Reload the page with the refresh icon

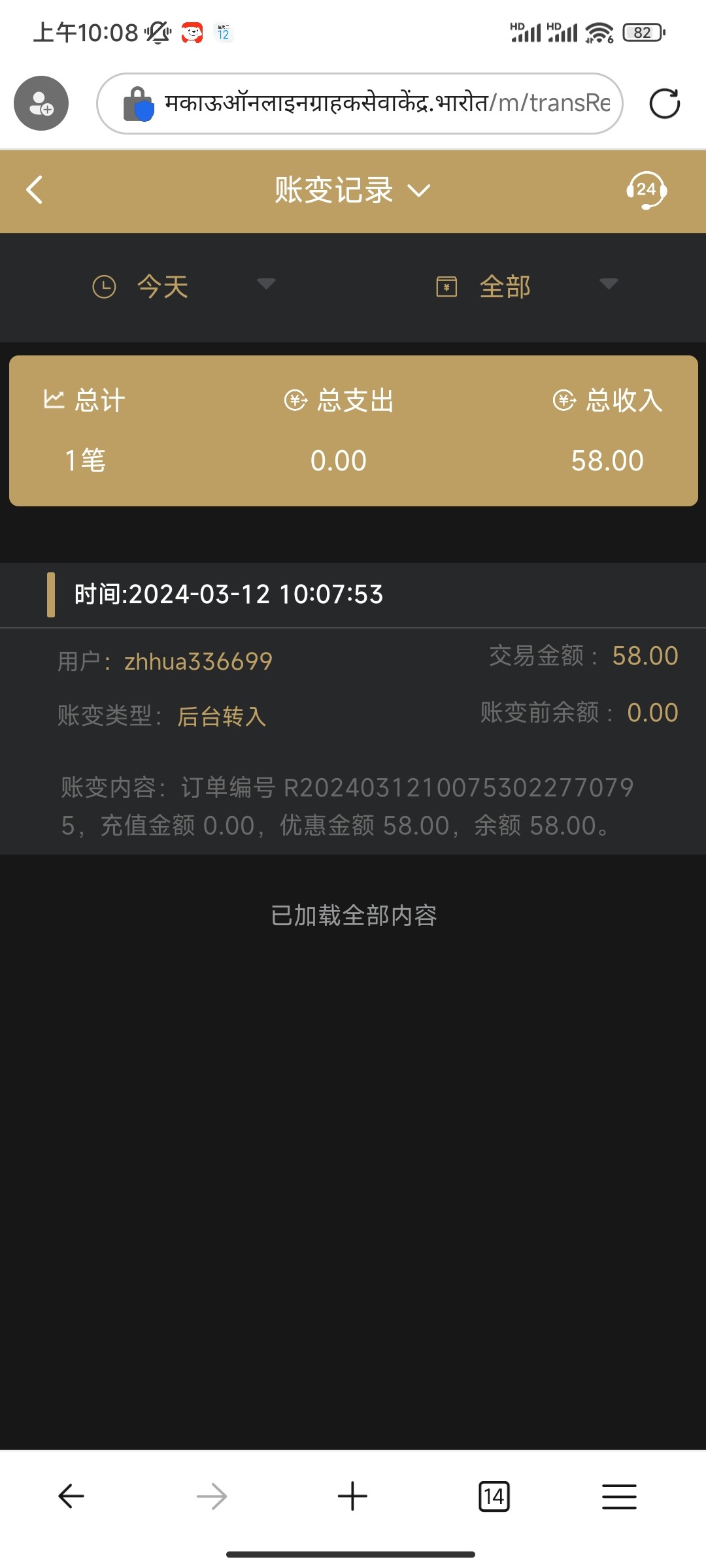pos(665,103)
